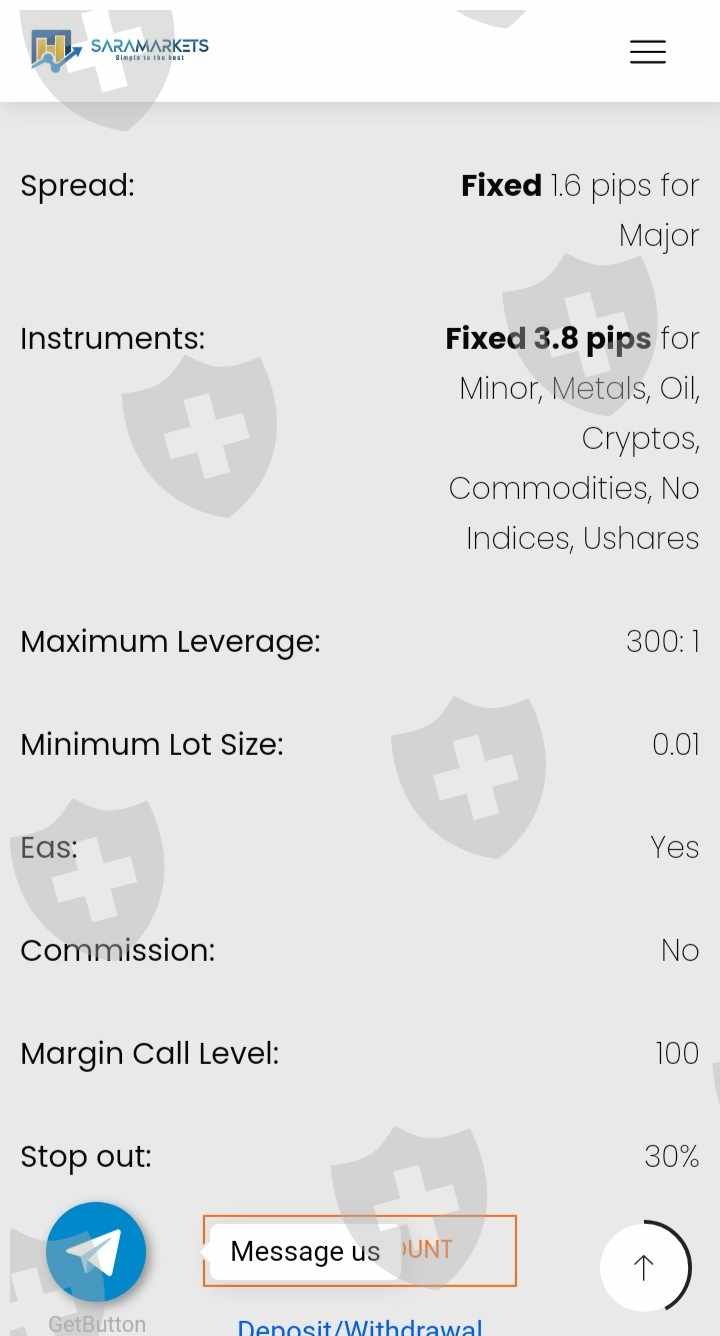Viewport: 720px width, 1336px height.
Task: Tap the scroll-to-top arrow button
Action: (x=644, y=1267)
